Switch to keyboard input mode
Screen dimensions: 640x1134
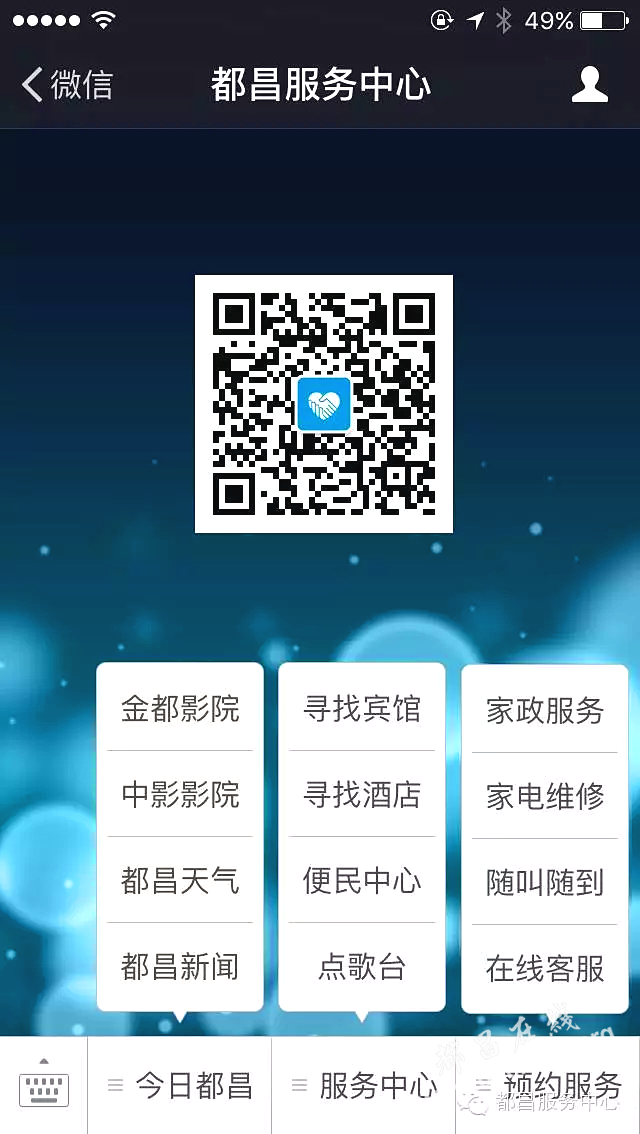tap(44, 1085)
